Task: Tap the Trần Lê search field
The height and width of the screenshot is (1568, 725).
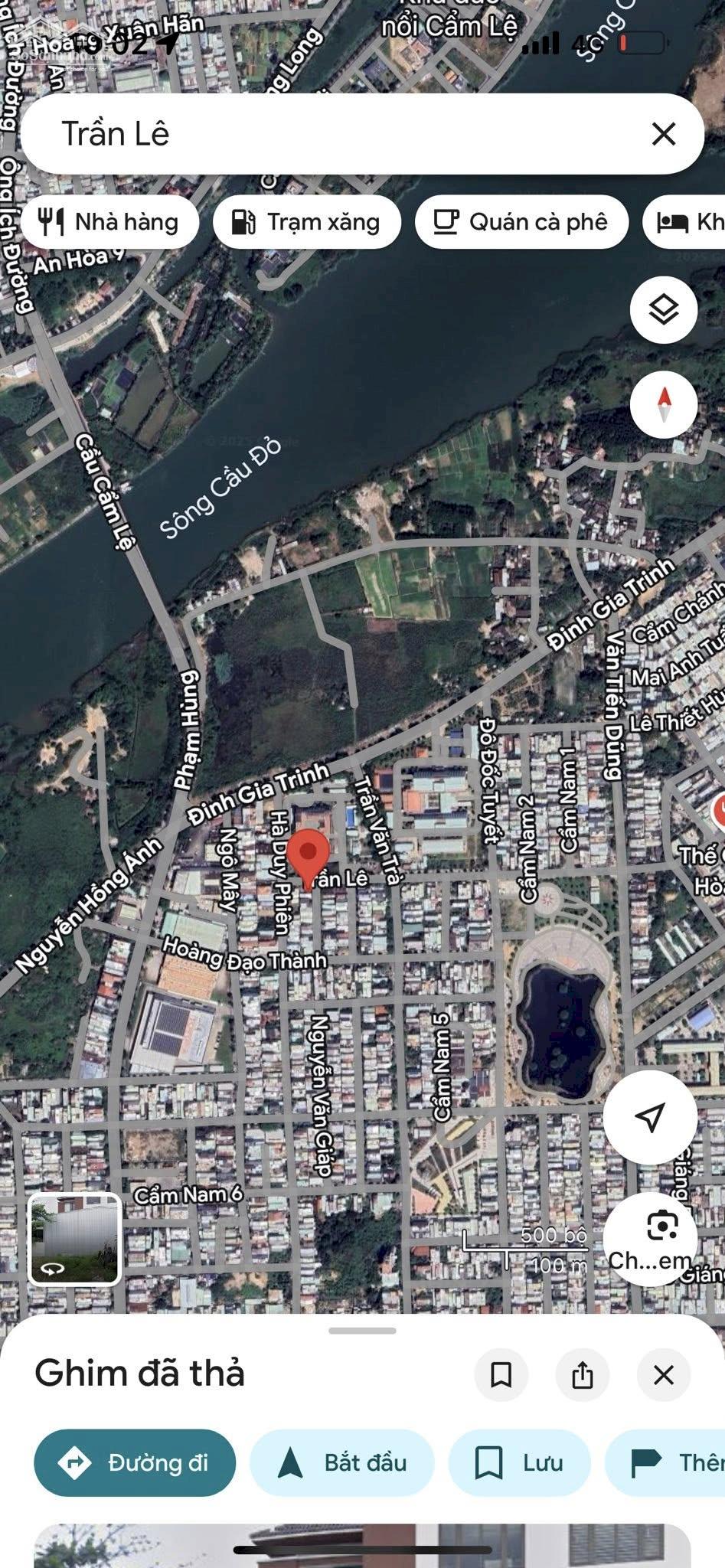Action: point(329,134)
